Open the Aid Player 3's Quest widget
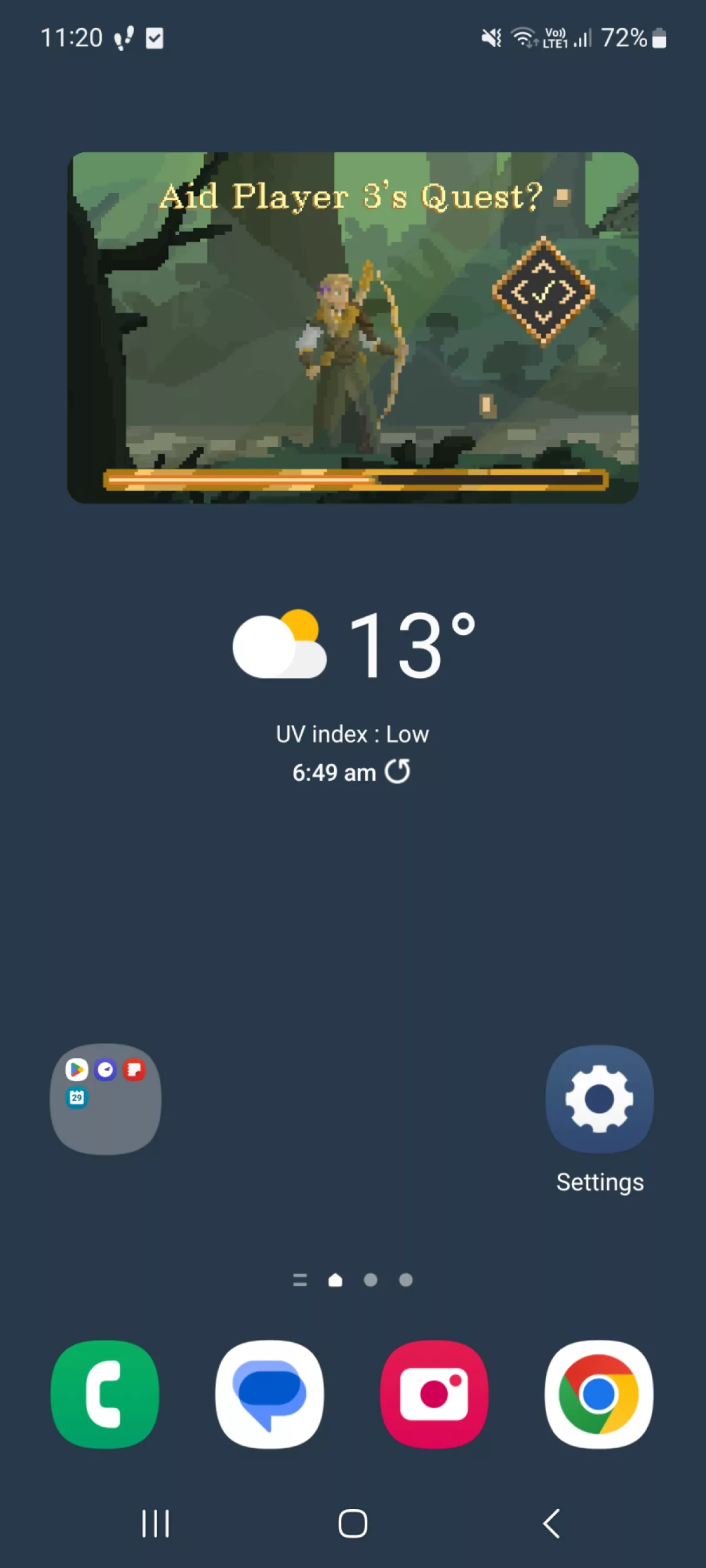This screenshot has height=1568, width=706. pos(352,327)
